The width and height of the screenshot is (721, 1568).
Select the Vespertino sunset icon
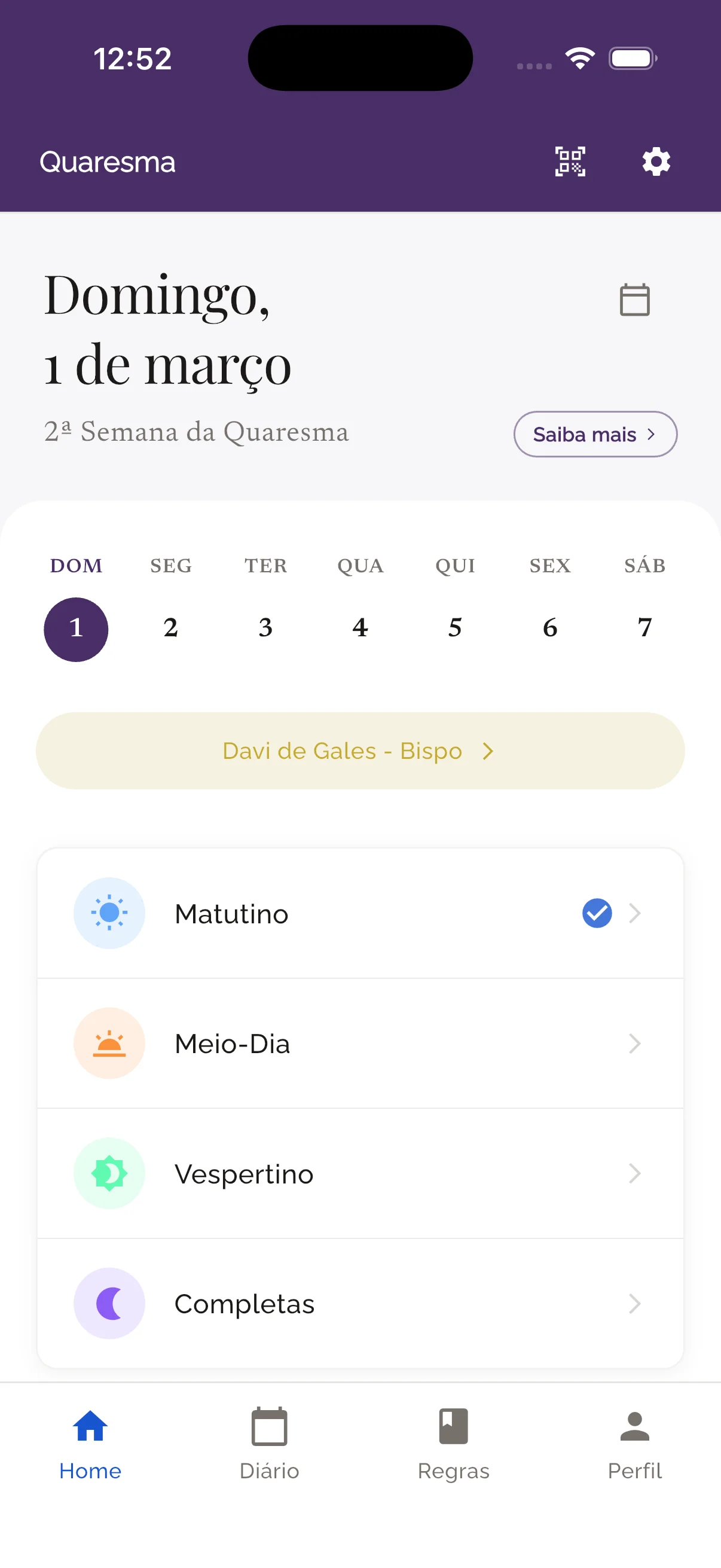tap(109, 1173)
